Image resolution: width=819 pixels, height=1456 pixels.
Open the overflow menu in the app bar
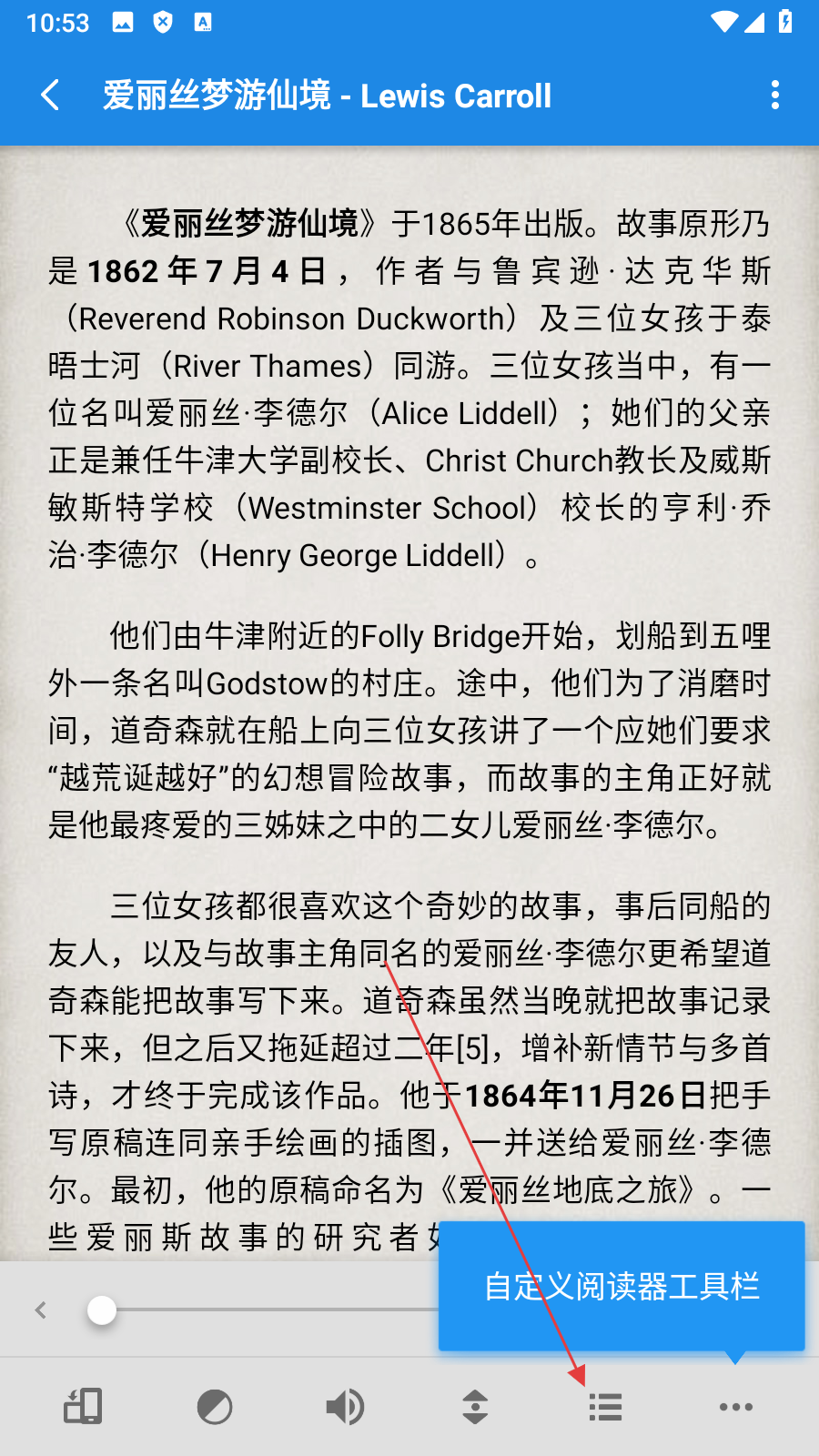coord(774,95)
